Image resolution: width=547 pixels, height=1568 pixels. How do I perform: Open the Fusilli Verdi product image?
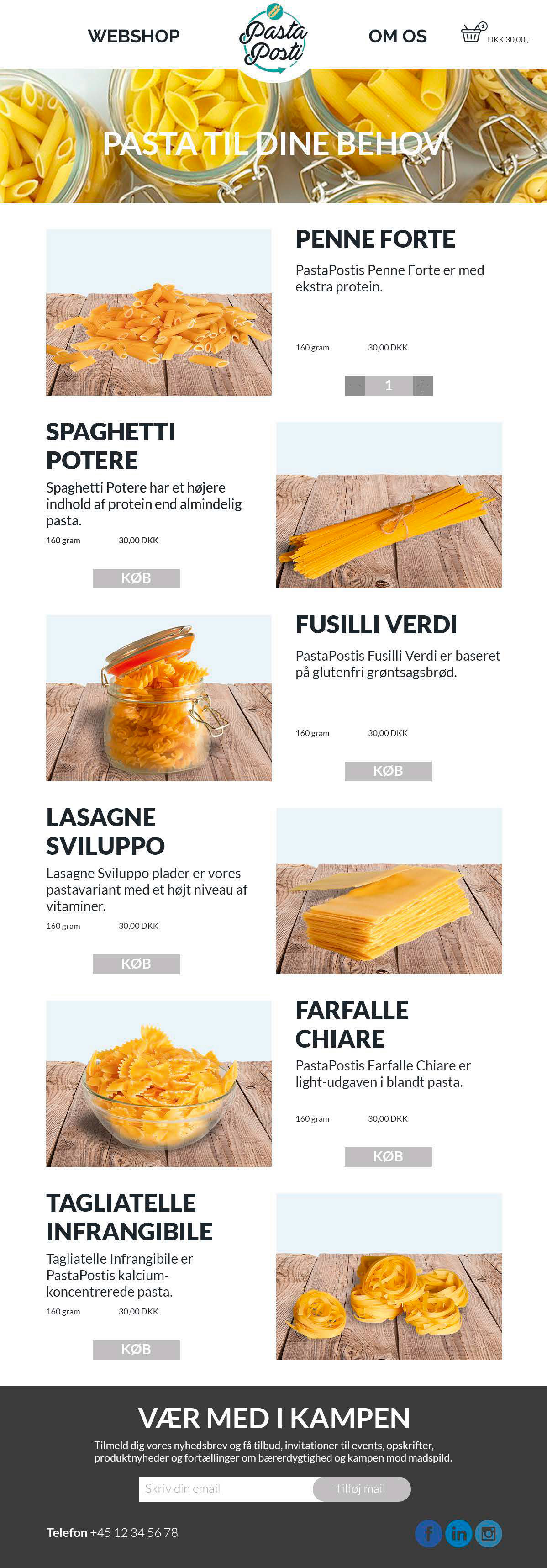click(159, 698)
